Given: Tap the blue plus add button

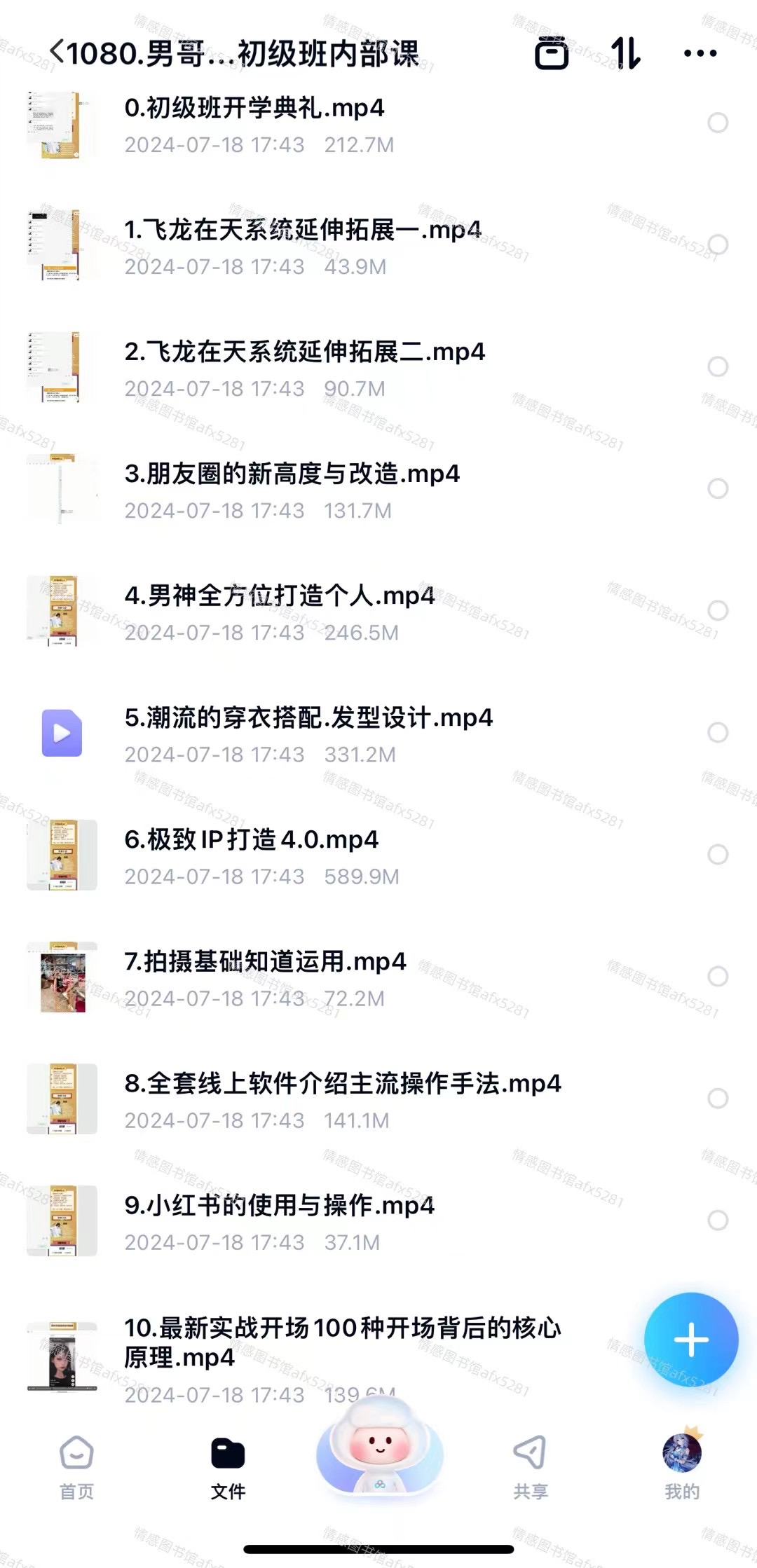Looking at the screenshot, I should [691, 1340].
